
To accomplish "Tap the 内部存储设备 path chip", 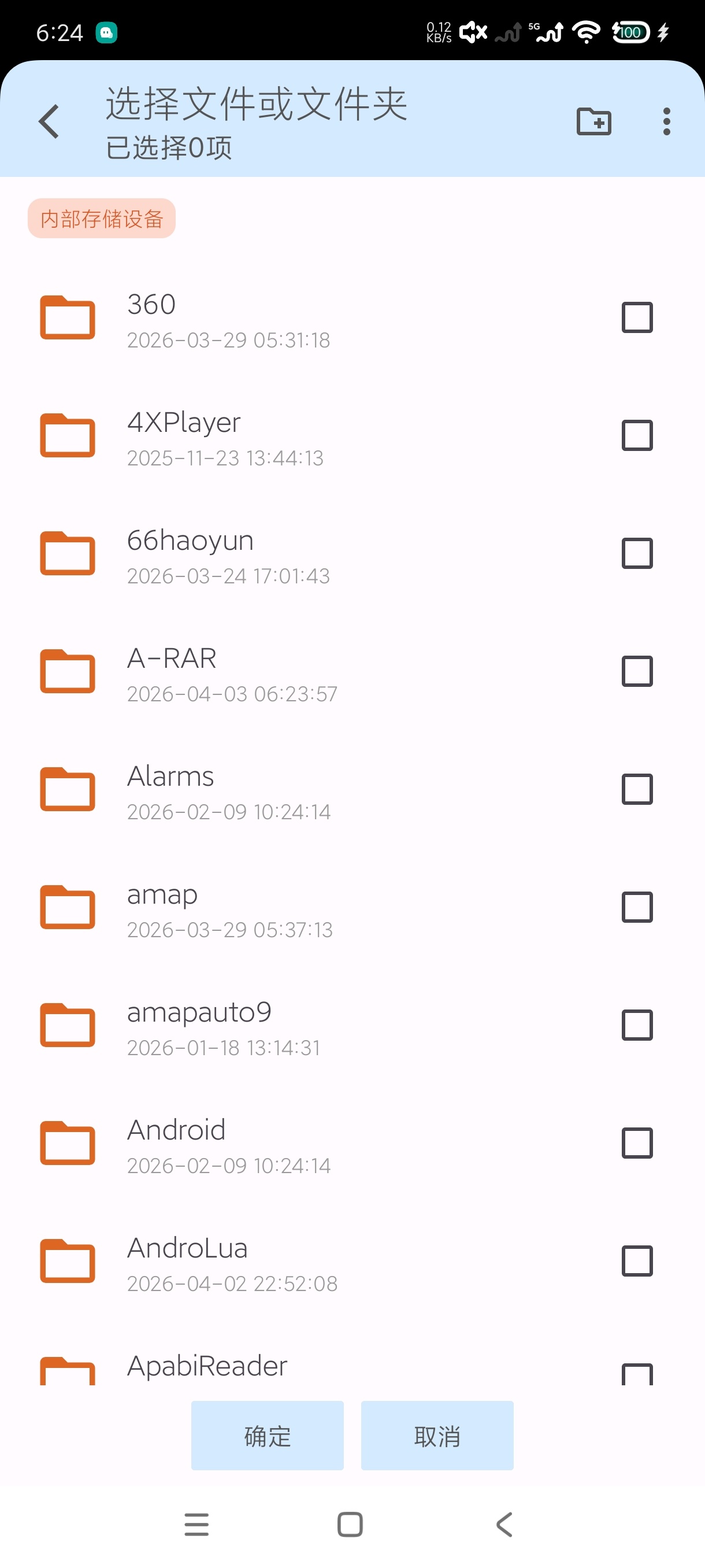I will [x=102, y=219].
